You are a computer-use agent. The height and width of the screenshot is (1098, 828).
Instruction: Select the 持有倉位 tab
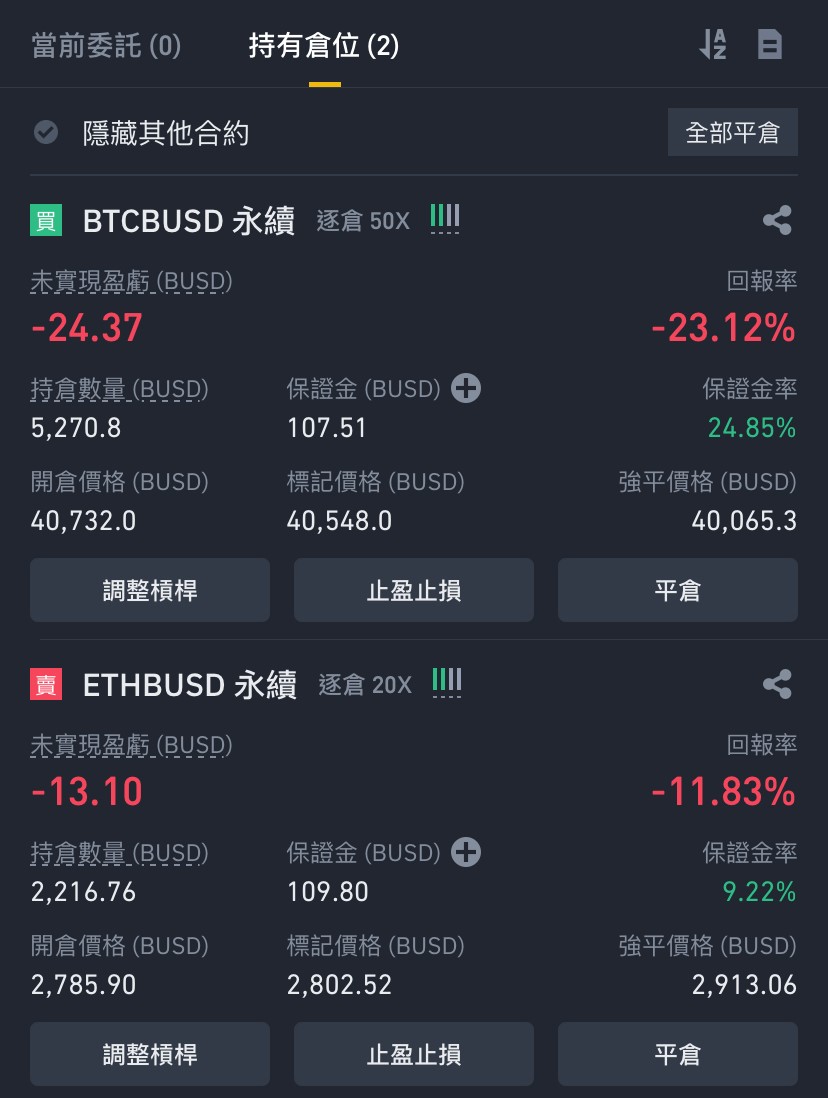point(324,46)
